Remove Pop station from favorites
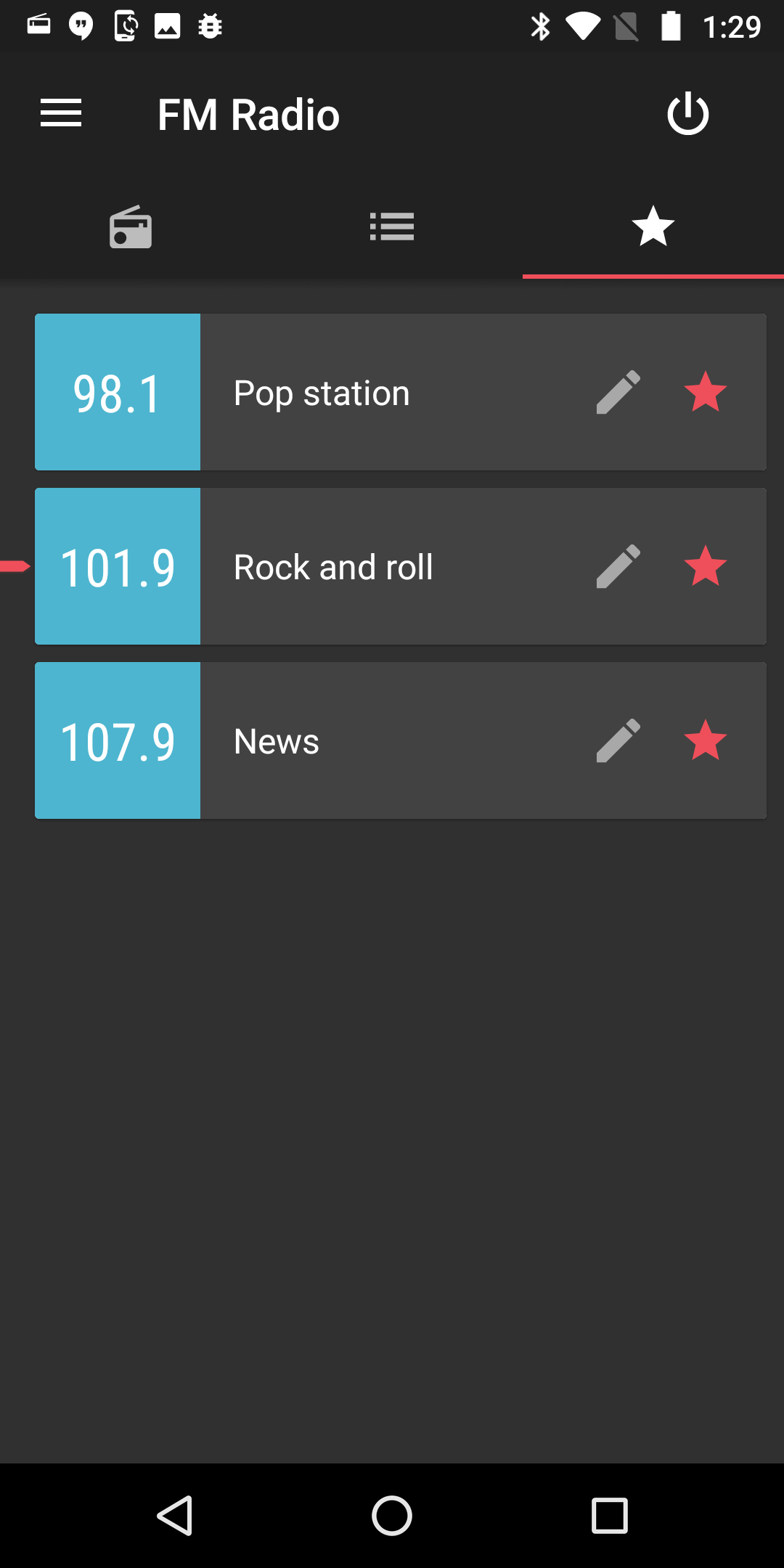The height and width of the screenshot is (1568, 784). click(x=706, y=392)
